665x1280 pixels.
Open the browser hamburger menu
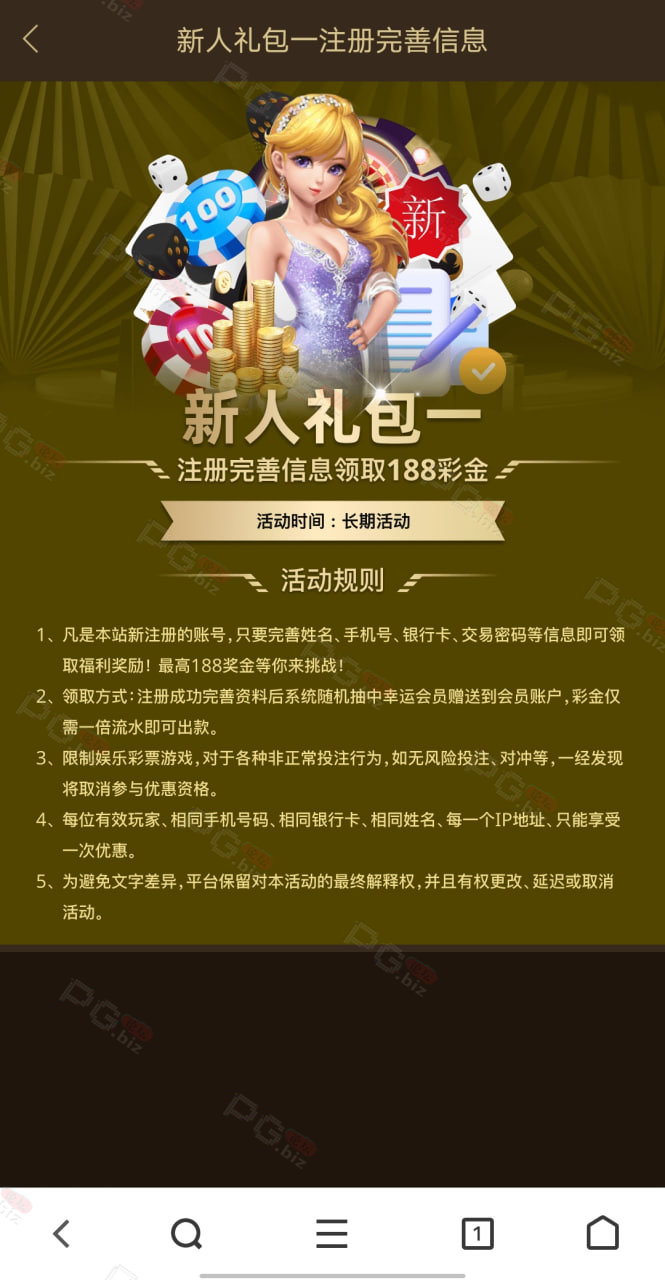tap(332, 1234)
